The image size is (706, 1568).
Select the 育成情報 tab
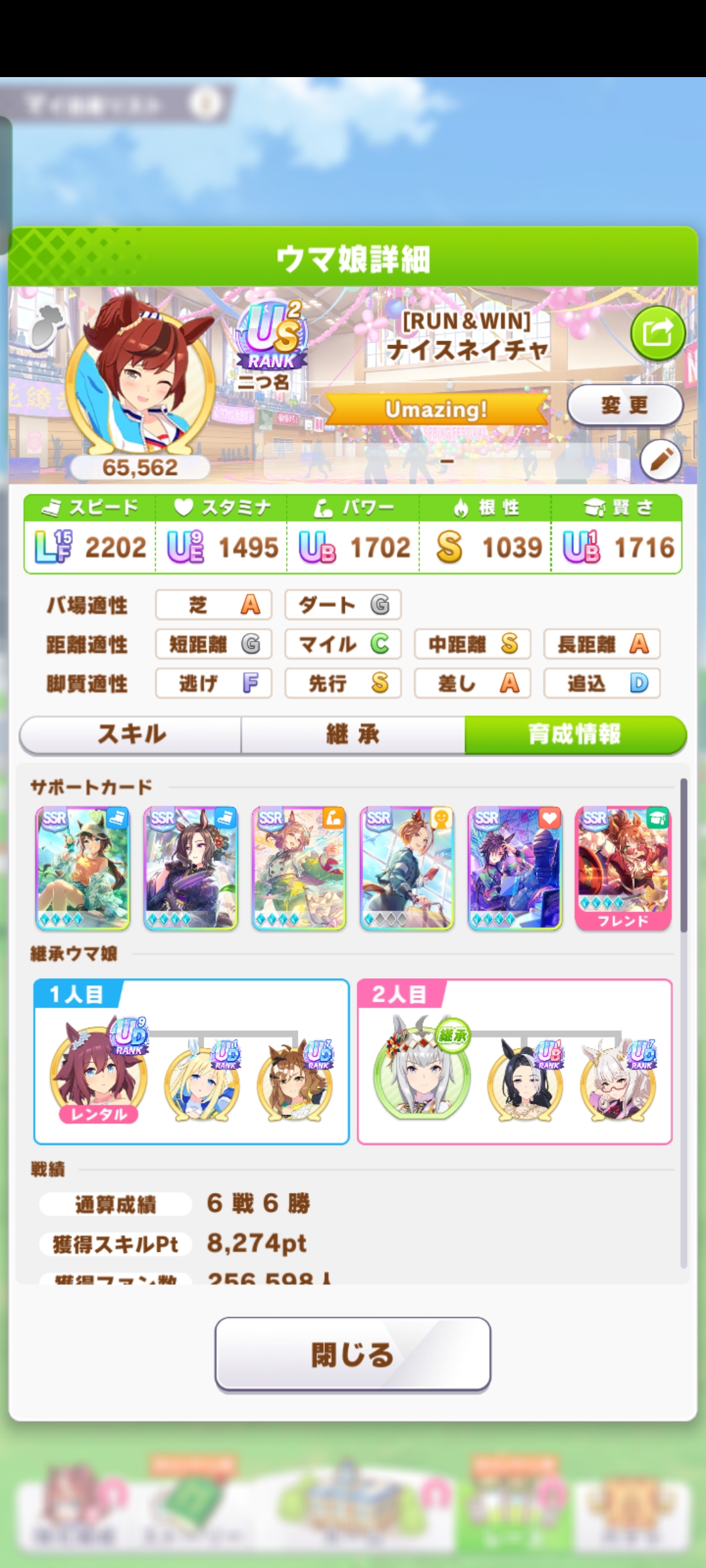575,734
